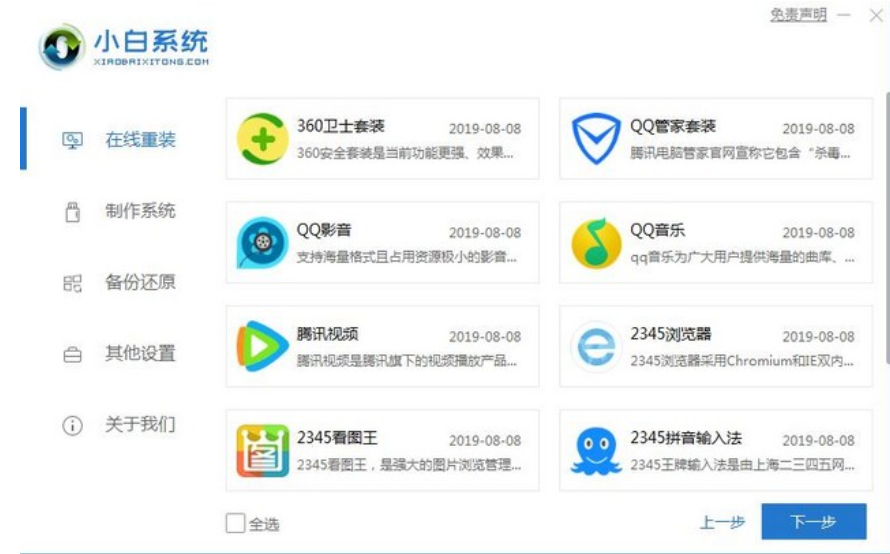Open the 其他设置 section
890x554 pixels.
coord(139,353)
